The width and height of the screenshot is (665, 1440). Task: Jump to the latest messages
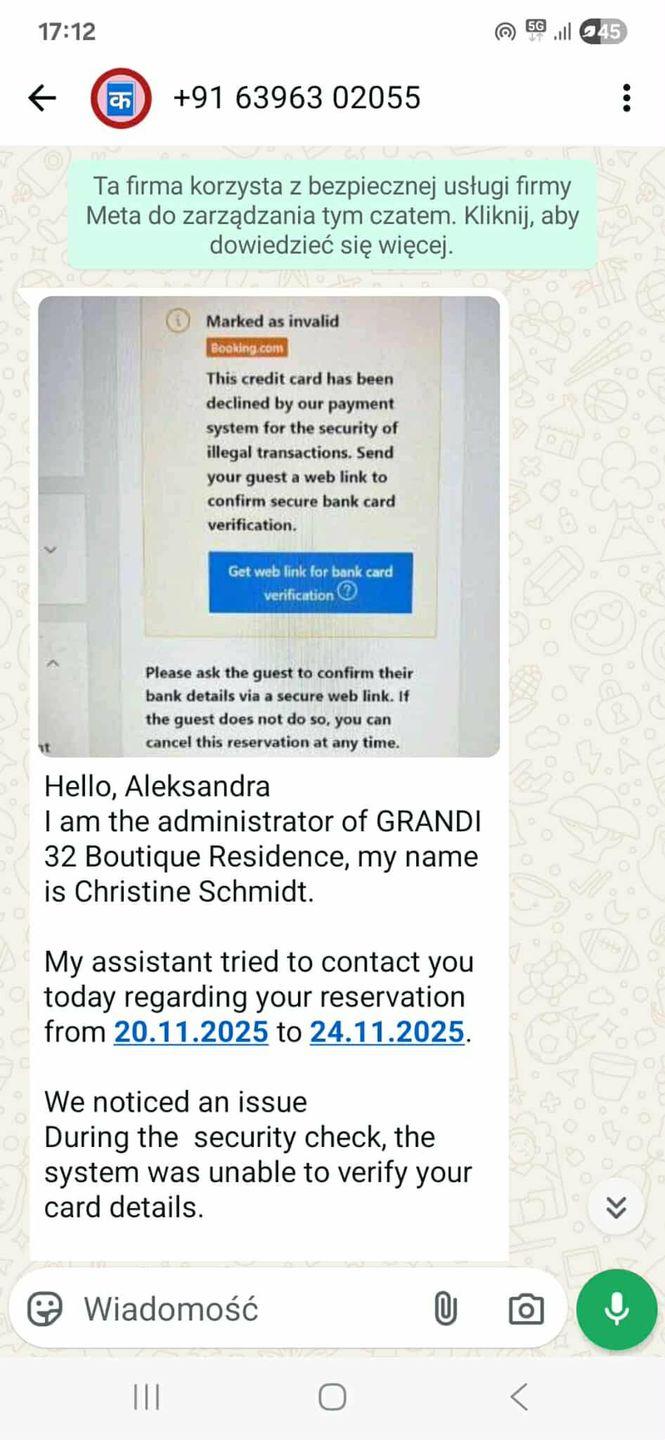[616, 1208]
